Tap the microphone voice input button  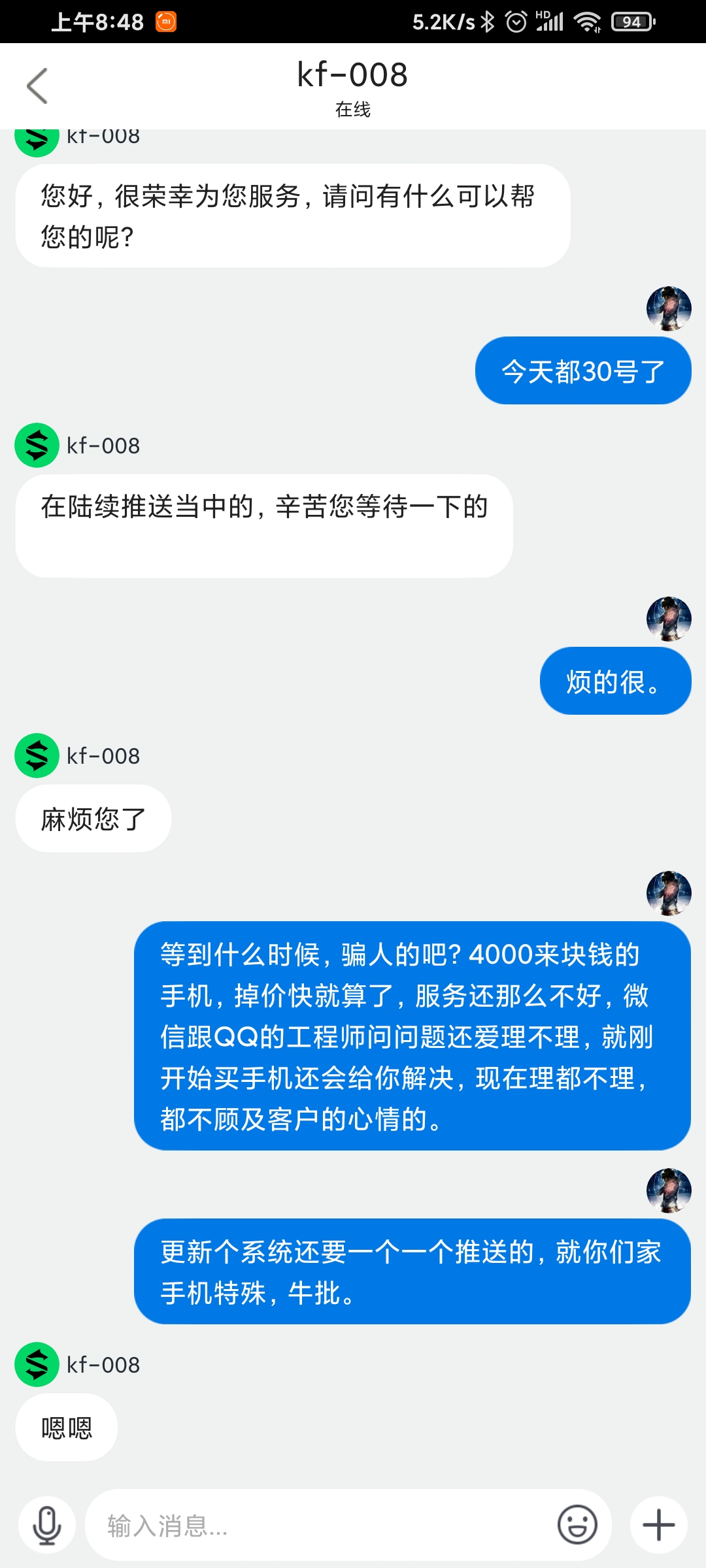point(47,1525)
